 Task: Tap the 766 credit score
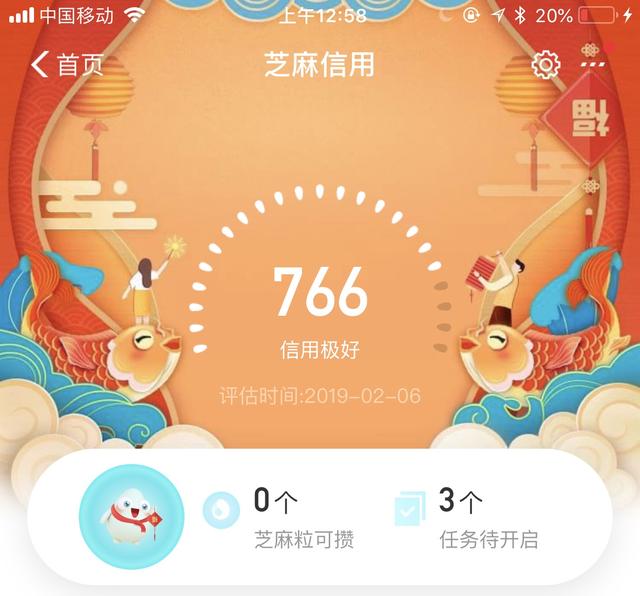coord(320,290)
